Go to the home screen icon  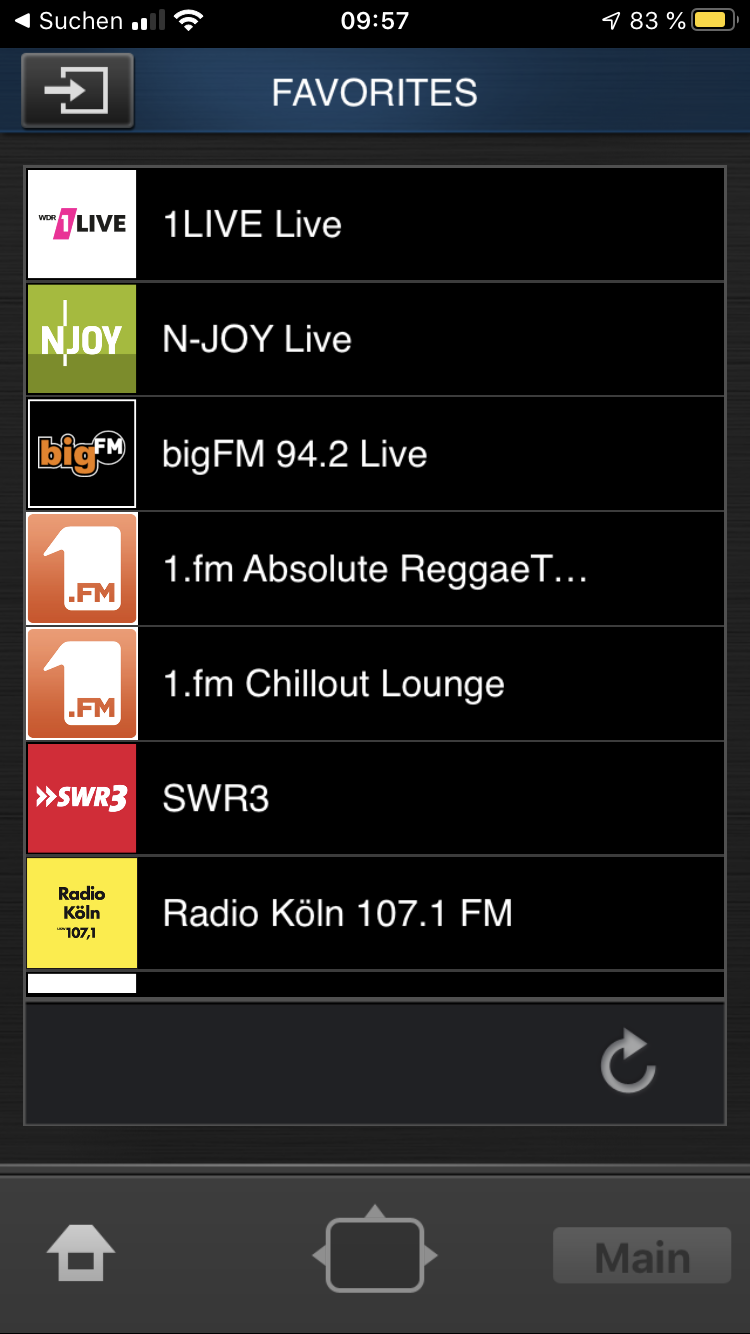coord(81,1253)
